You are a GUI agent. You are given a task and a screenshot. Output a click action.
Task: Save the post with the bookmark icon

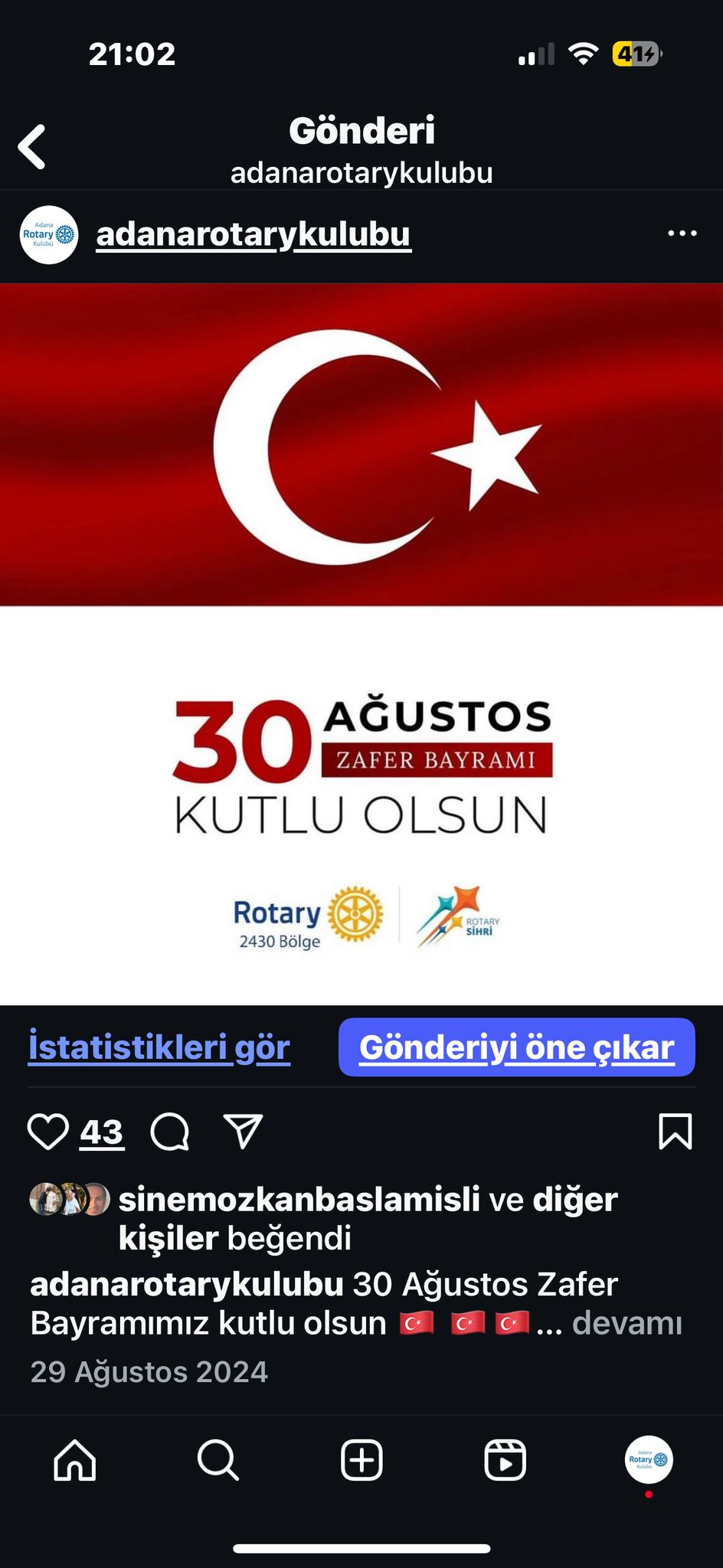[x=676, y=1132]
